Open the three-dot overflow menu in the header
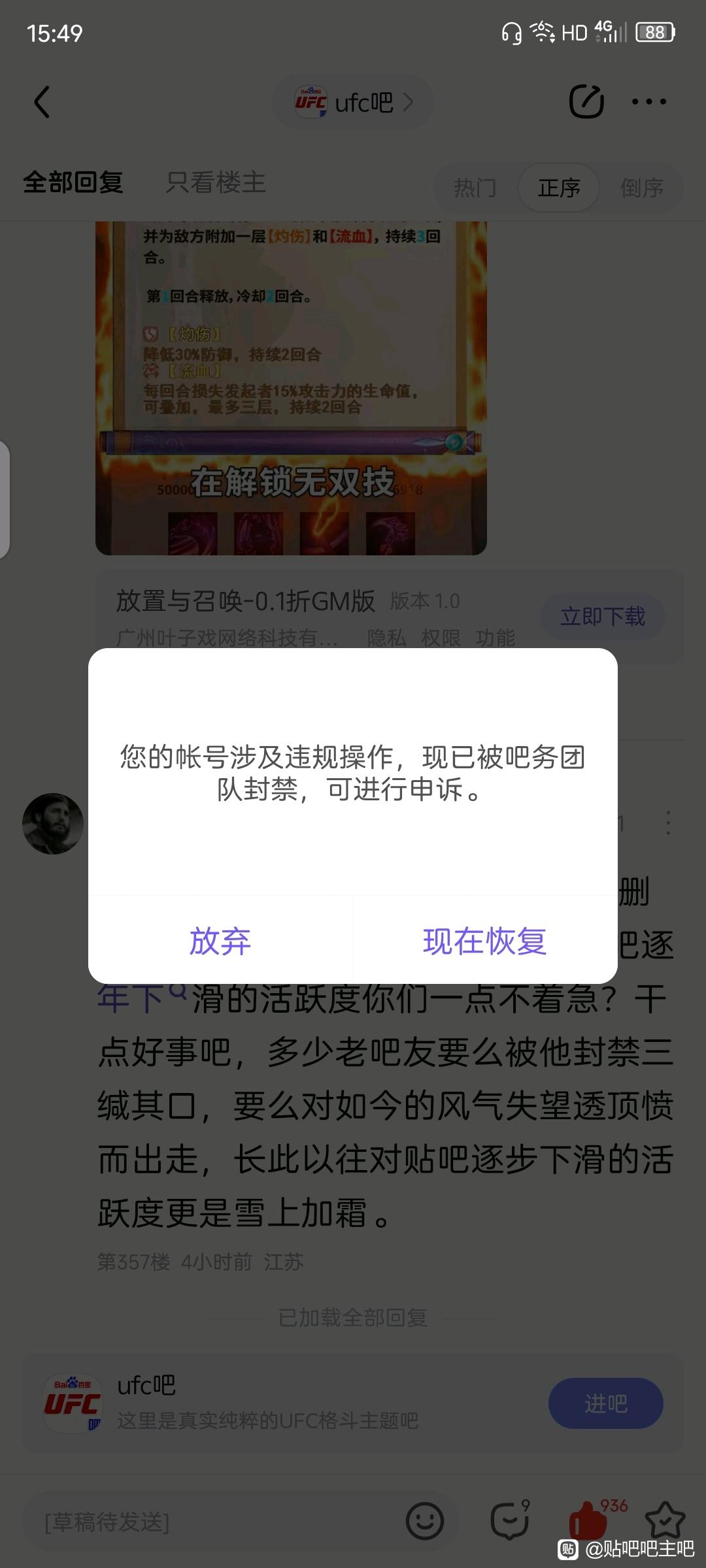This screenshot has height=1568, width=706. tap(648, 102)
